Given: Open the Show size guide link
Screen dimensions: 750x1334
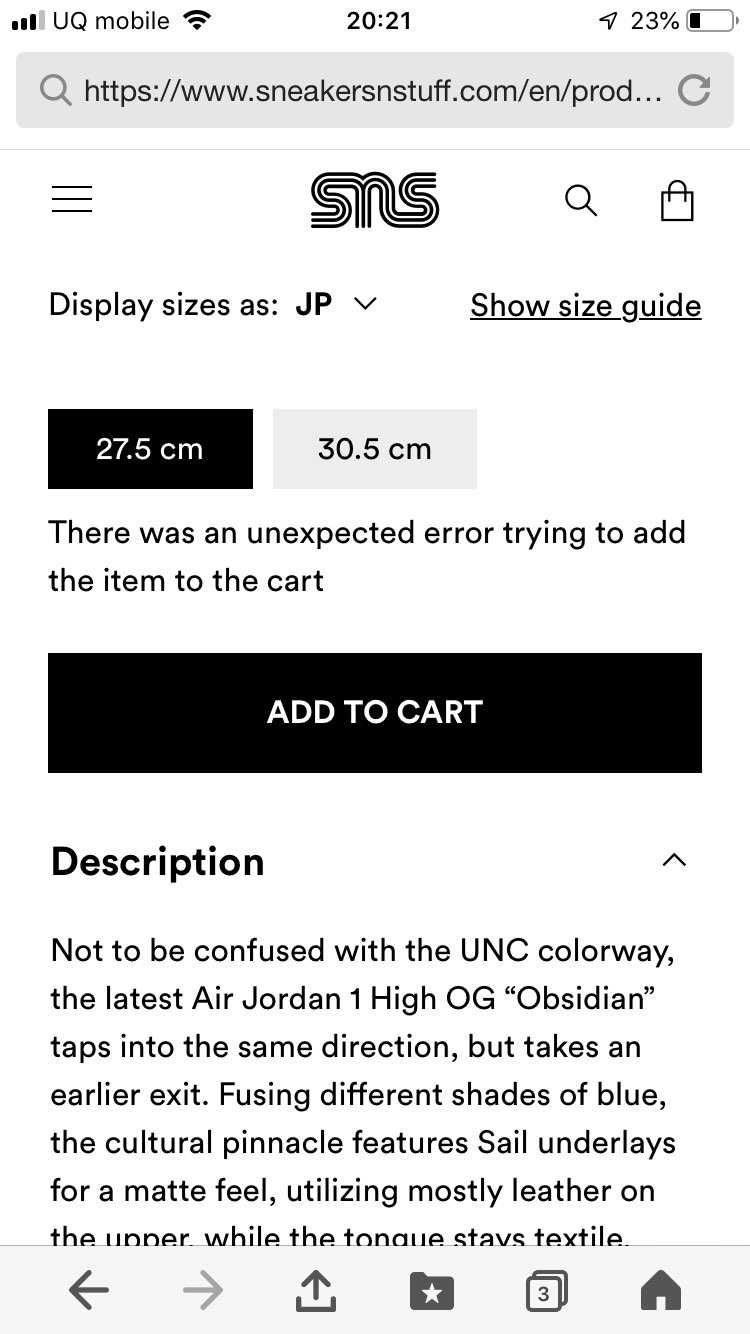Looking at the screenshot, I should 586,305.
